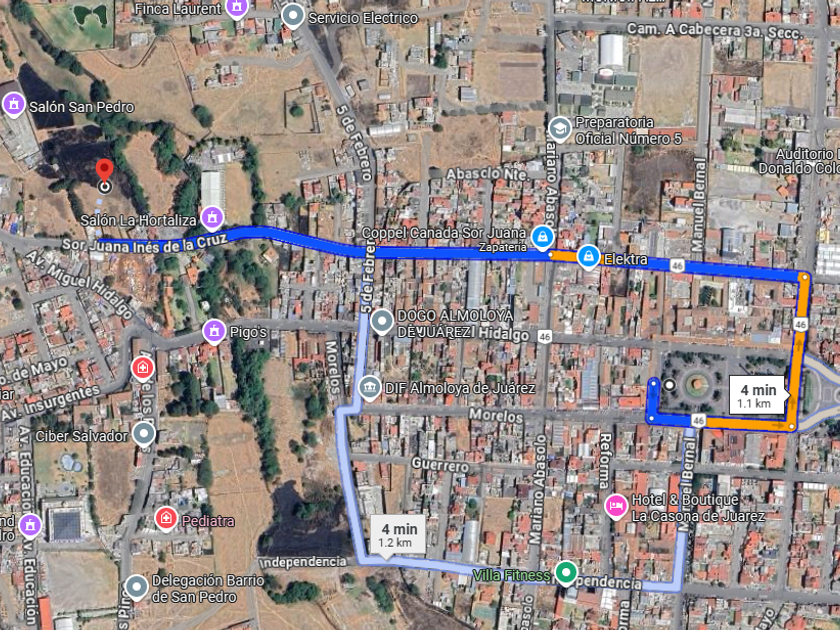Screen dimensions: 840x630
Task: Open the red destination pin
Action: coord(104,170)
